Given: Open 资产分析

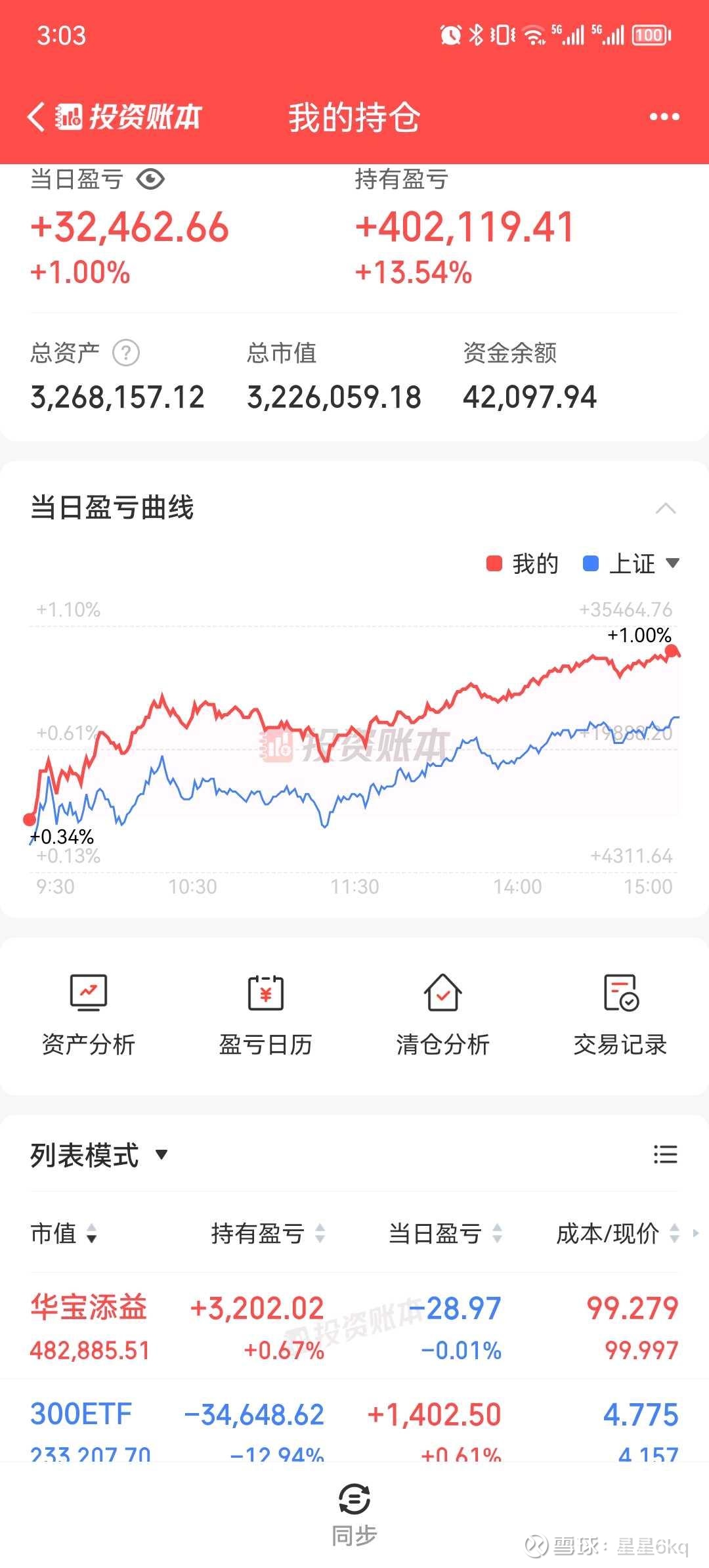Looking at the screenshot, I should pos(89,1015).
